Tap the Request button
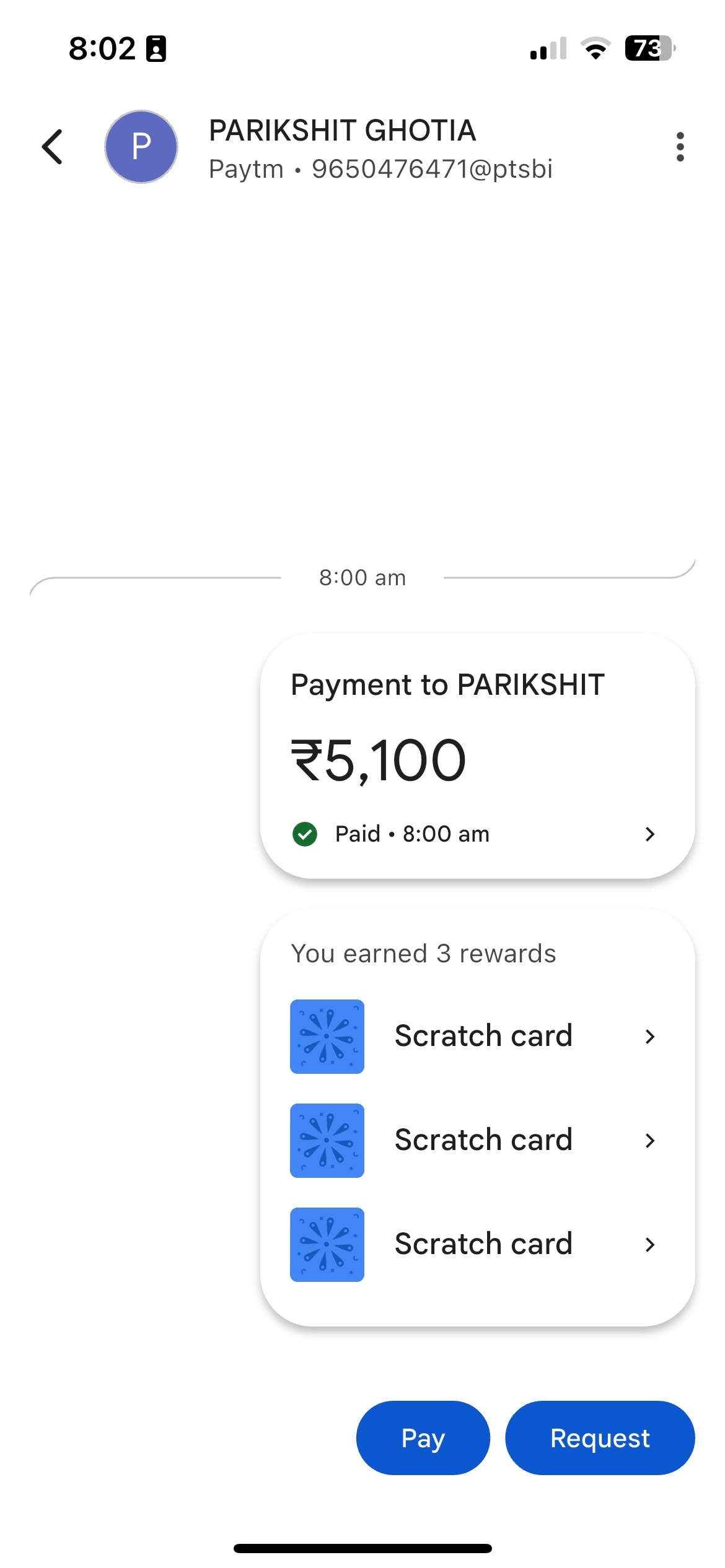 tap(600, 1437)
